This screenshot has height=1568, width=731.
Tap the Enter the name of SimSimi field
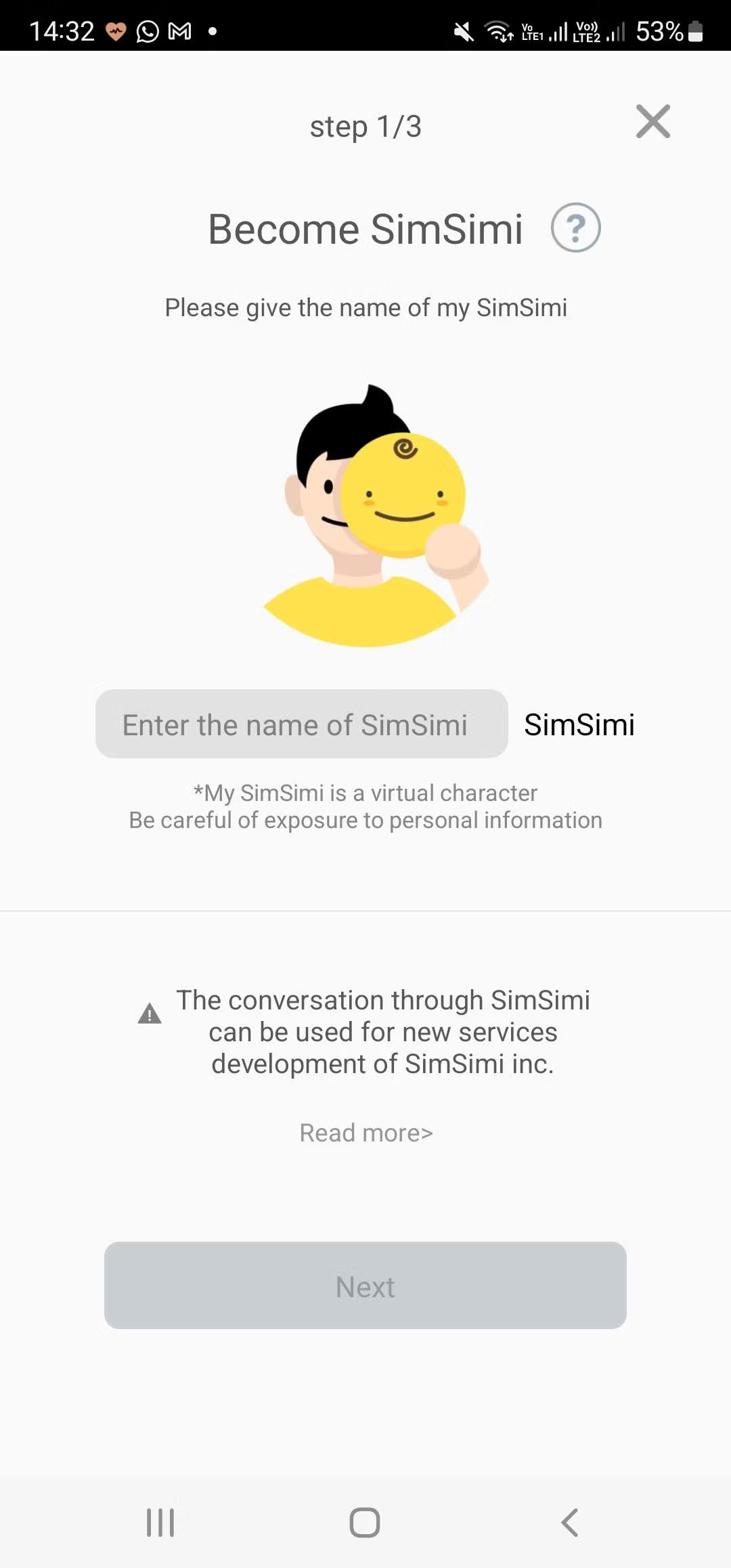[x=302, y=724]
